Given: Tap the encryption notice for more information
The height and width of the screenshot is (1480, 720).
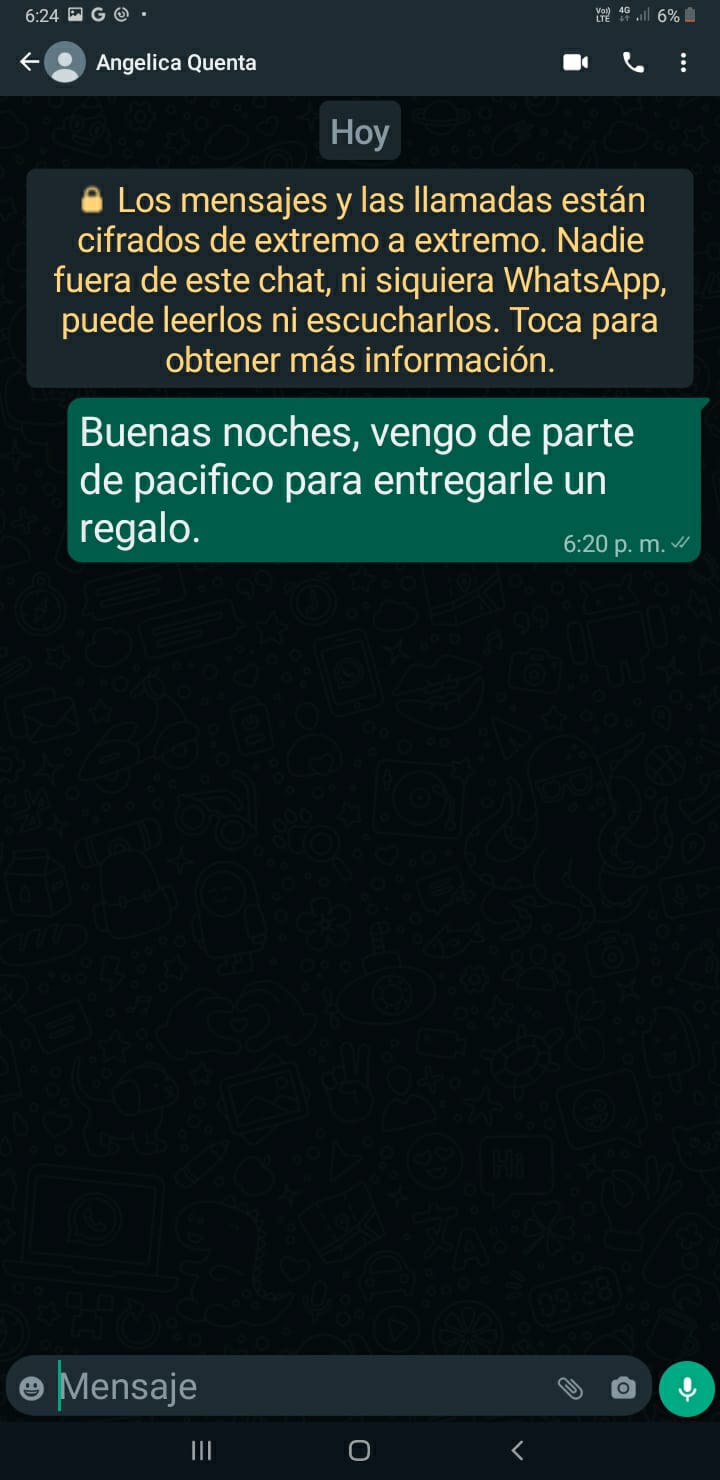Looking at the screenshot, I should [360, 278].
